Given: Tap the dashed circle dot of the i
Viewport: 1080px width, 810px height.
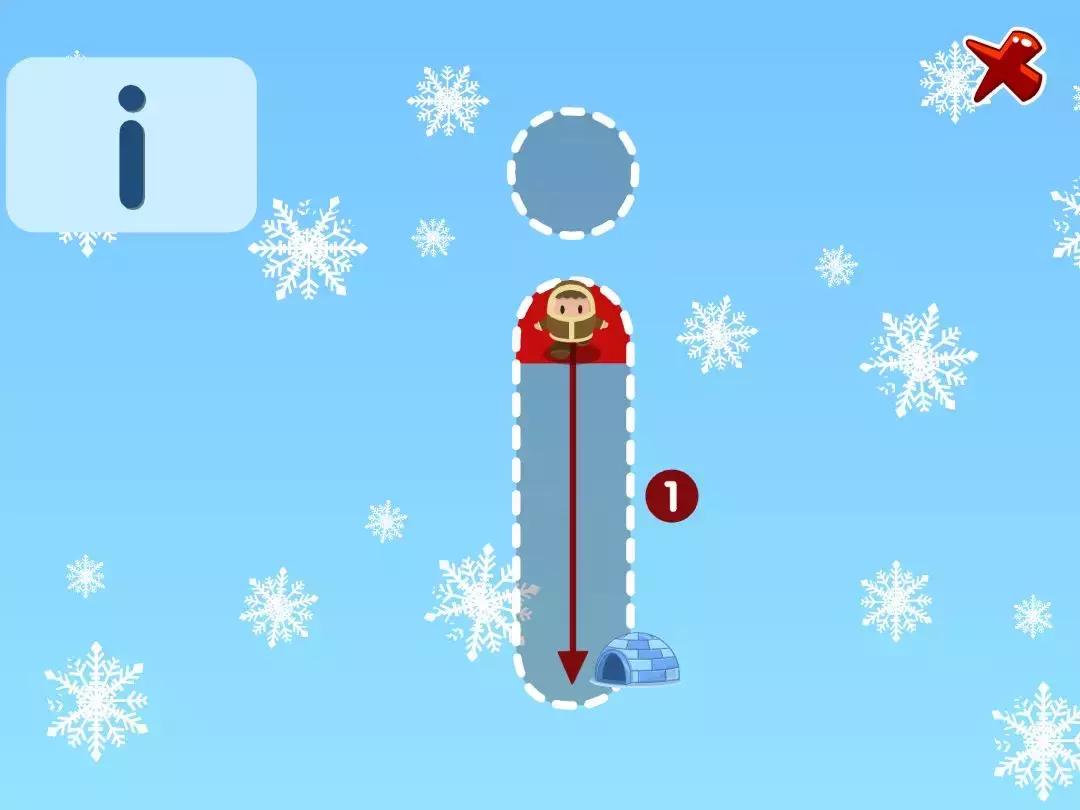Looking at the screenshot, I should [573, 173].
